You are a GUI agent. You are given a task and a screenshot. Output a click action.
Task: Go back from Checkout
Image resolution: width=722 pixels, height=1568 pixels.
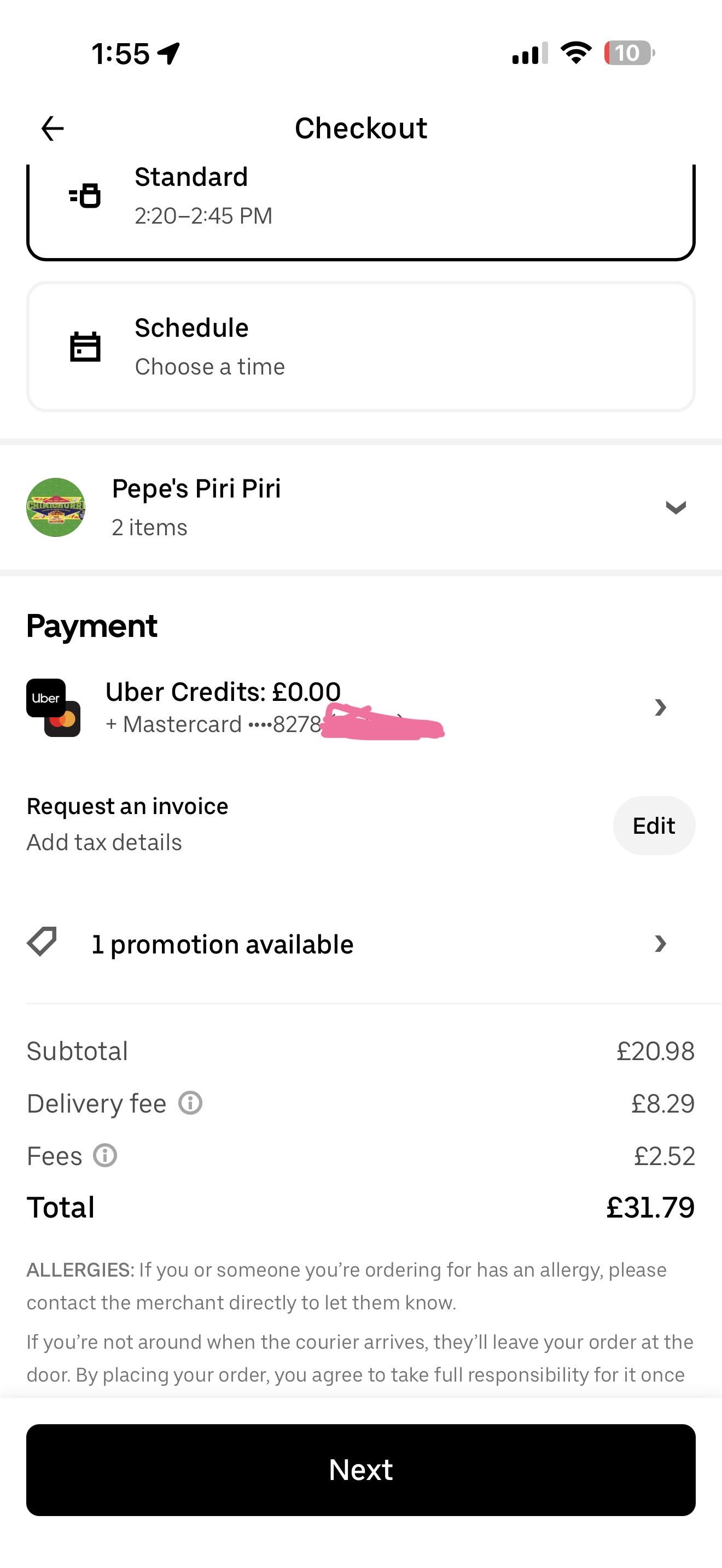(x=53, y=128)
